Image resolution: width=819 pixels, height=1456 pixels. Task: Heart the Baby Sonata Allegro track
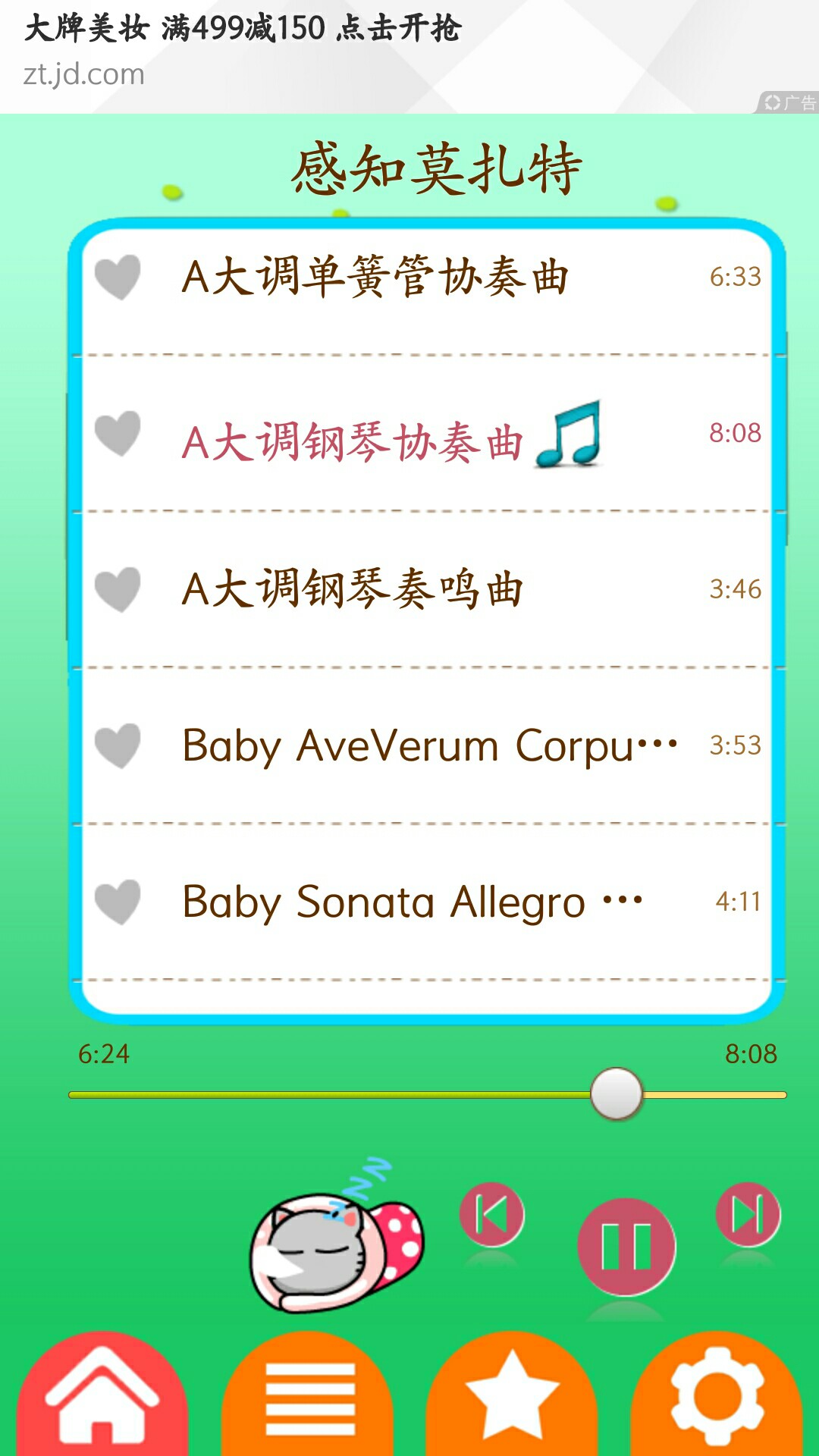coord(118,902)
